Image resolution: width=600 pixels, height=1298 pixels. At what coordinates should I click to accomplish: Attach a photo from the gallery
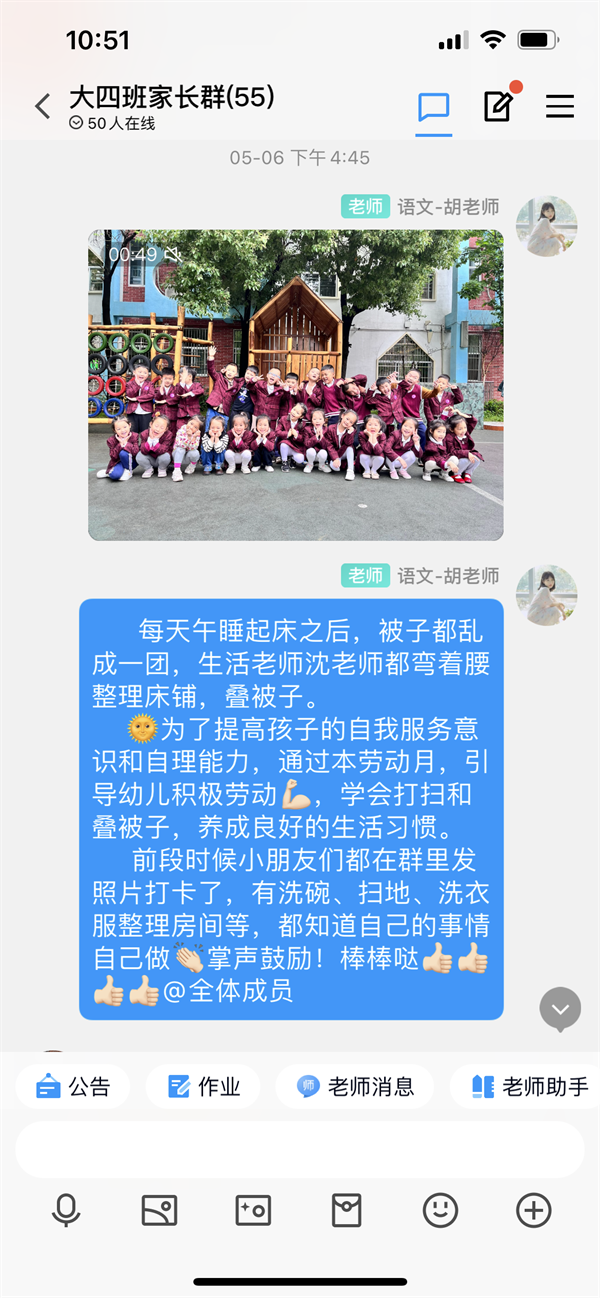pos(160,1211)
